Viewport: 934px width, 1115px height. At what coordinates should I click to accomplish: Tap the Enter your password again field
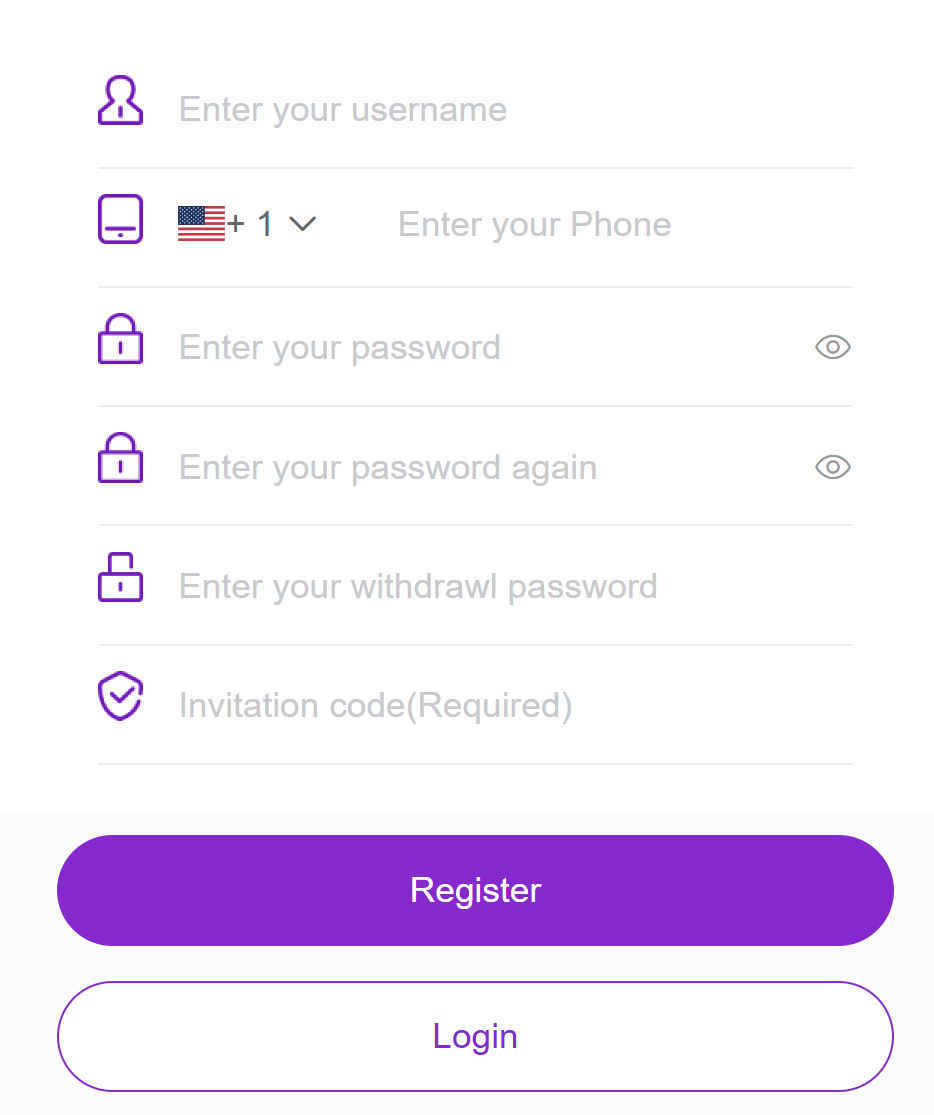[480, 467]
